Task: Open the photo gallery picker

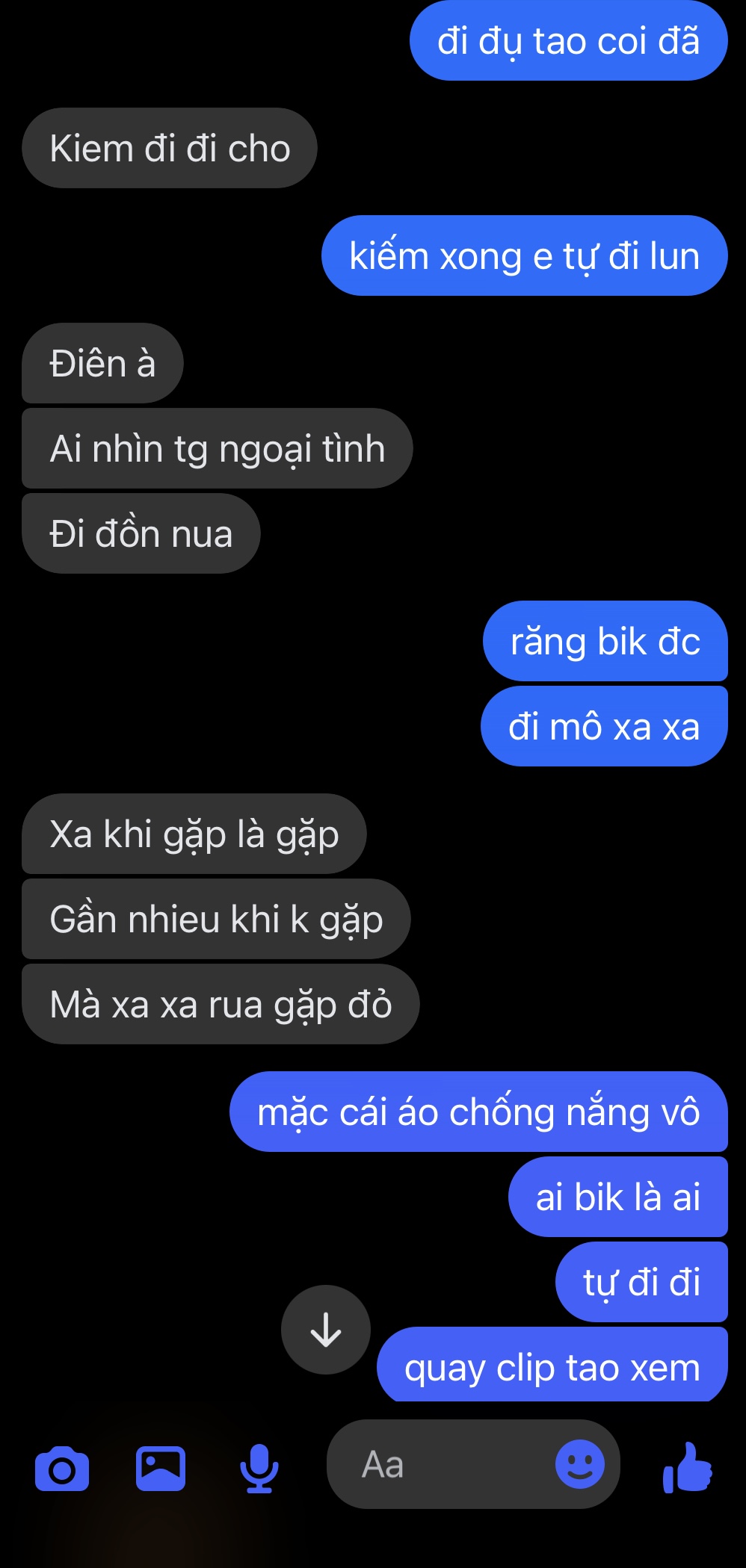Action: pyautogui.click(x=161, y=1468)
